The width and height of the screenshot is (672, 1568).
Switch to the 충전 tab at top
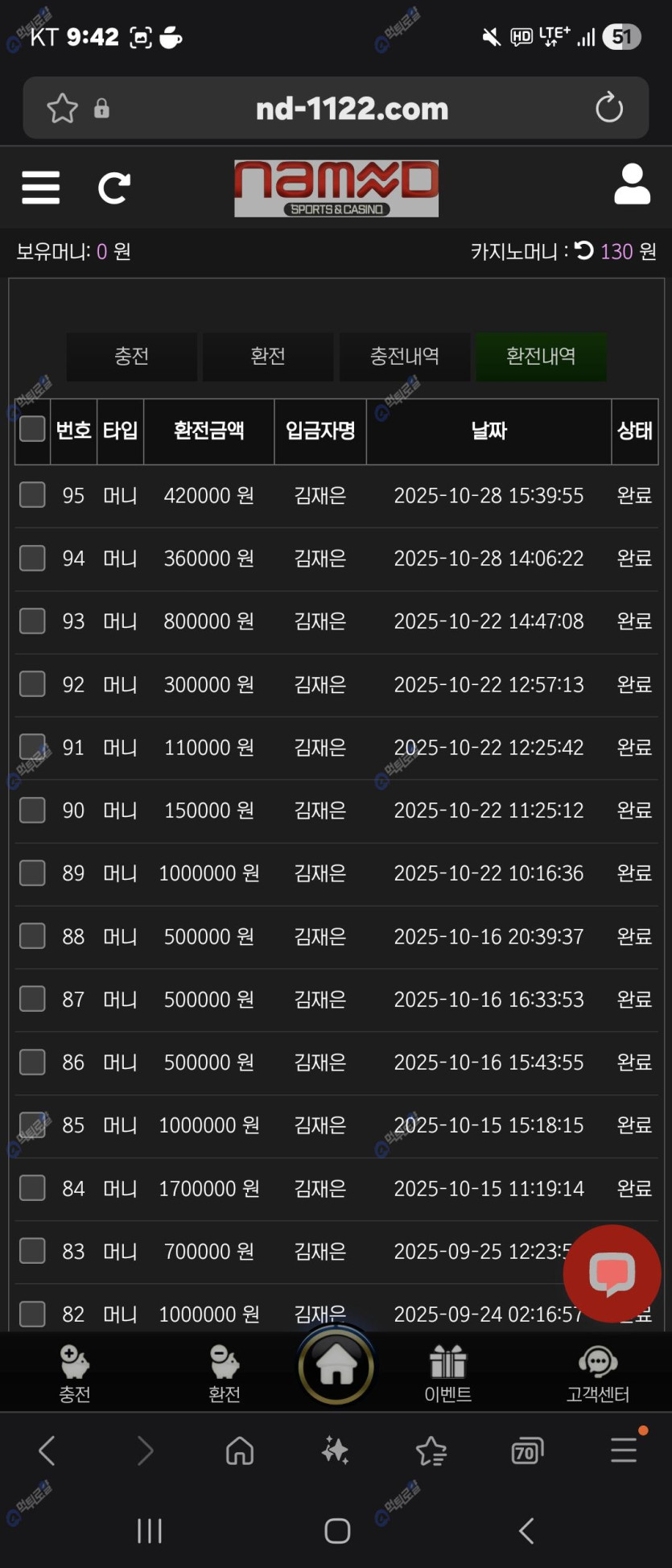pyautogui.click(x=131, y=357)
